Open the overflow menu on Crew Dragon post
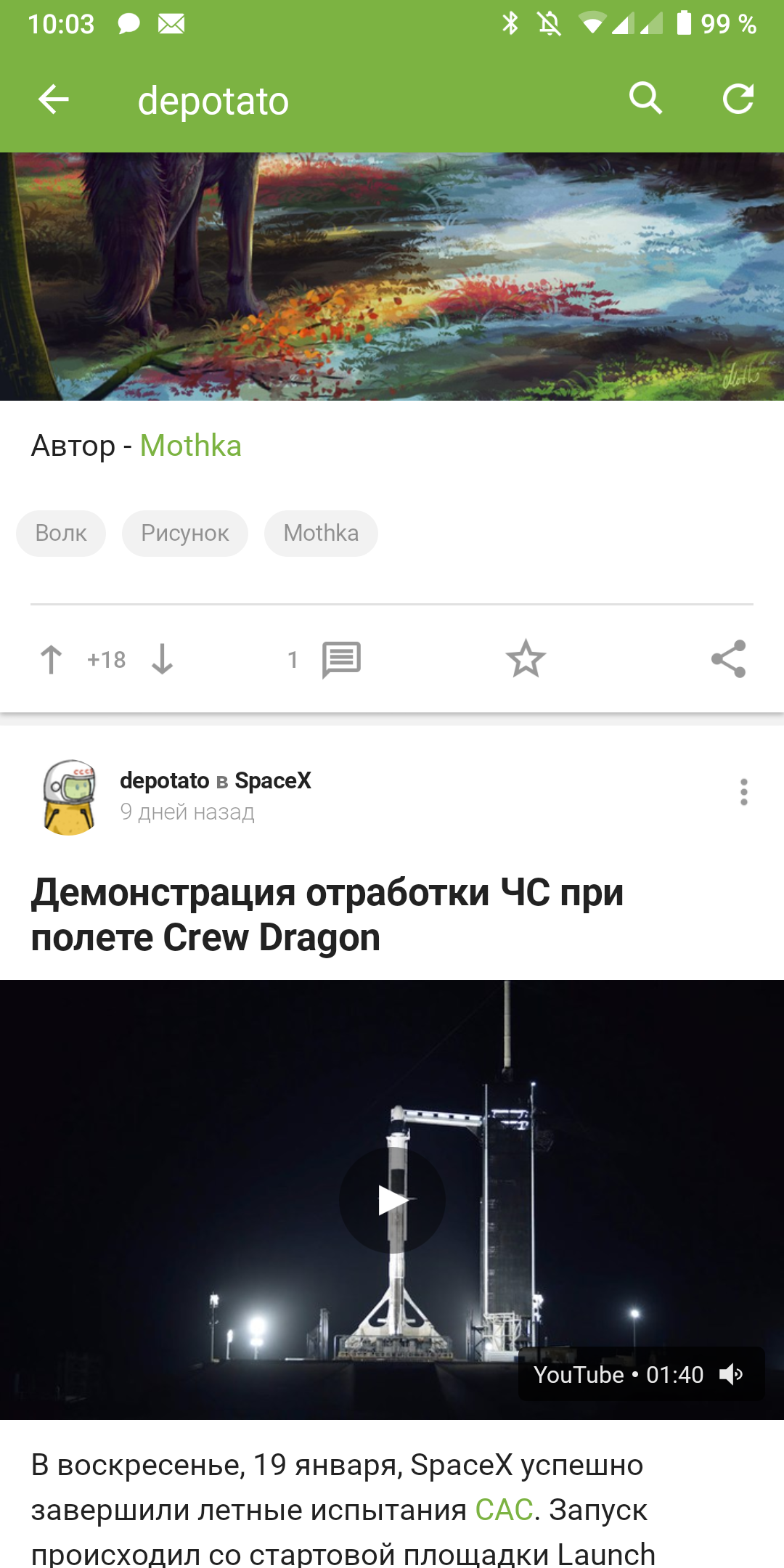The image size is (784, 1568). (743, 792)
